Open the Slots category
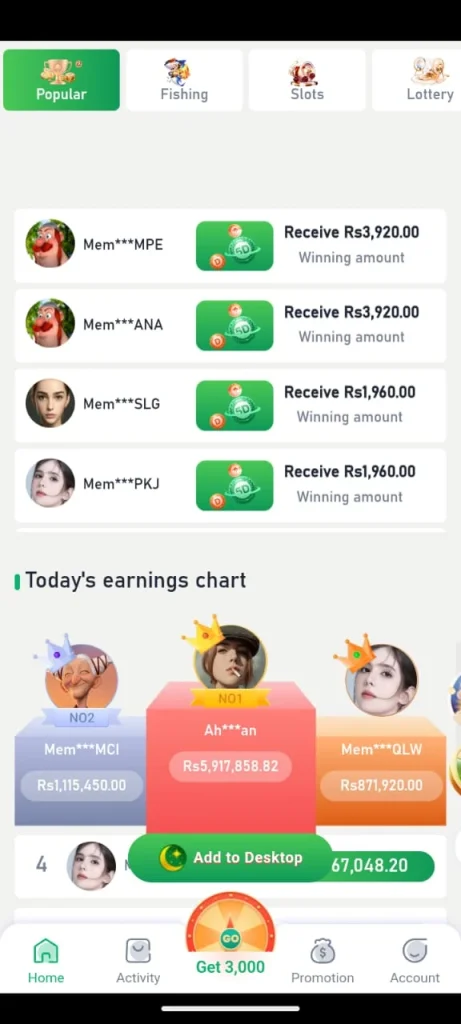 (x=307, y=80)
